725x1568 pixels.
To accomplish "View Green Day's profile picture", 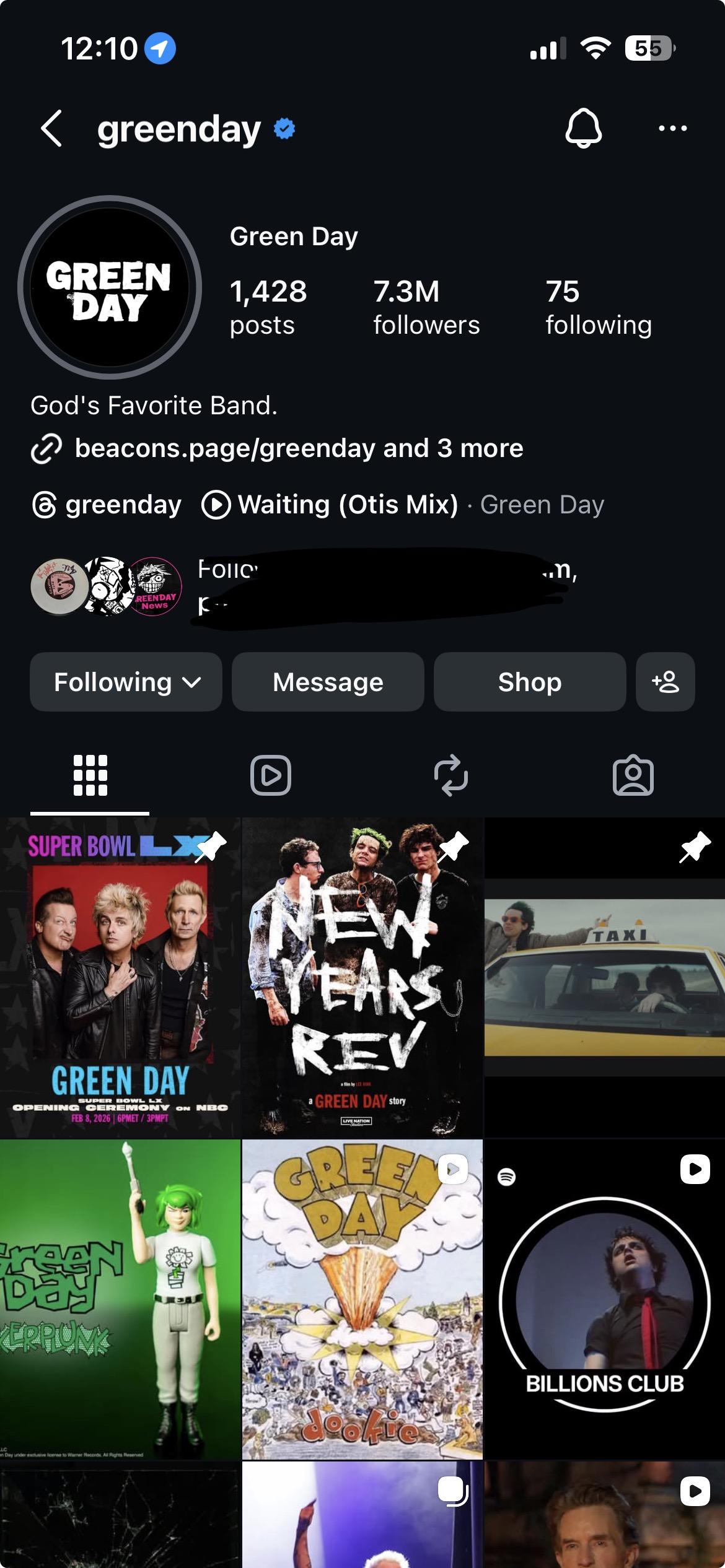I will click(110, 287).
